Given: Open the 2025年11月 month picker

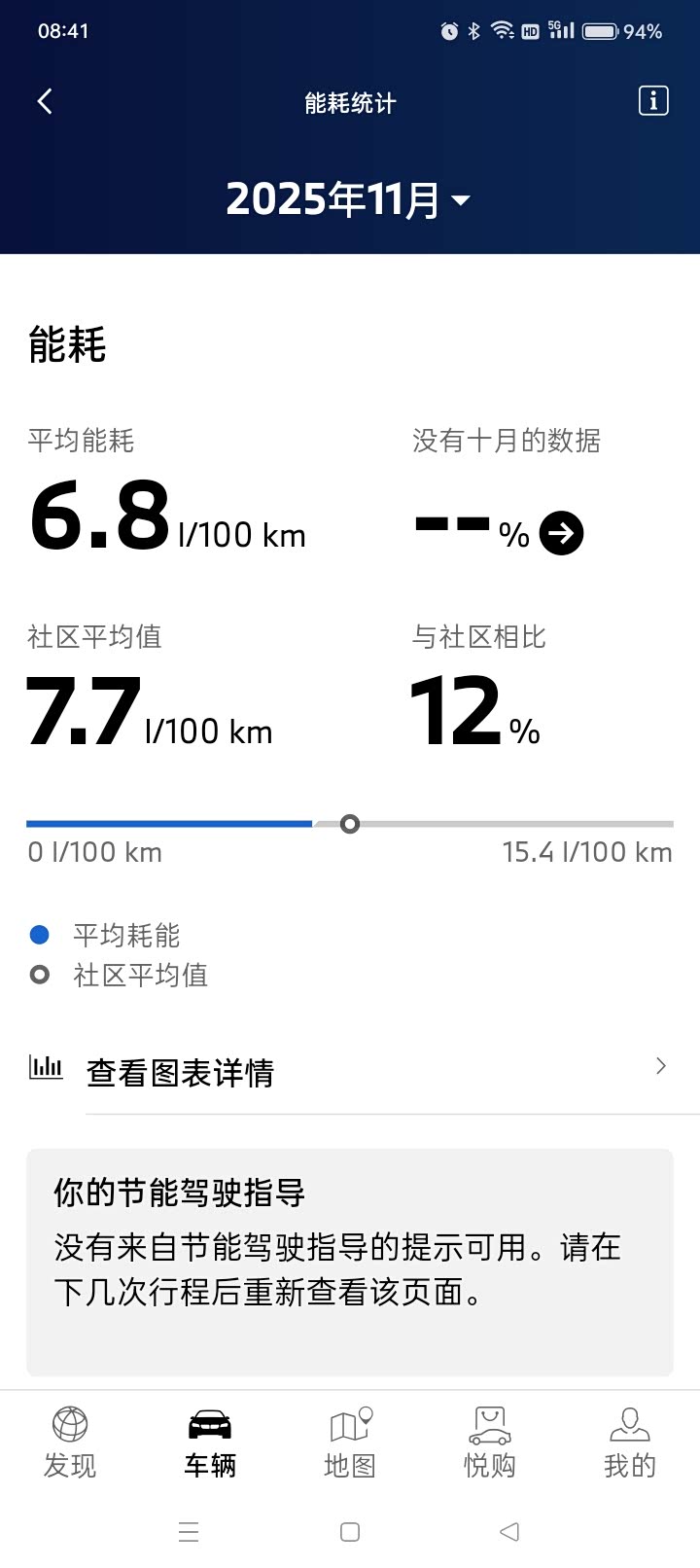Looking at the screenshot, I should point(349,200).
